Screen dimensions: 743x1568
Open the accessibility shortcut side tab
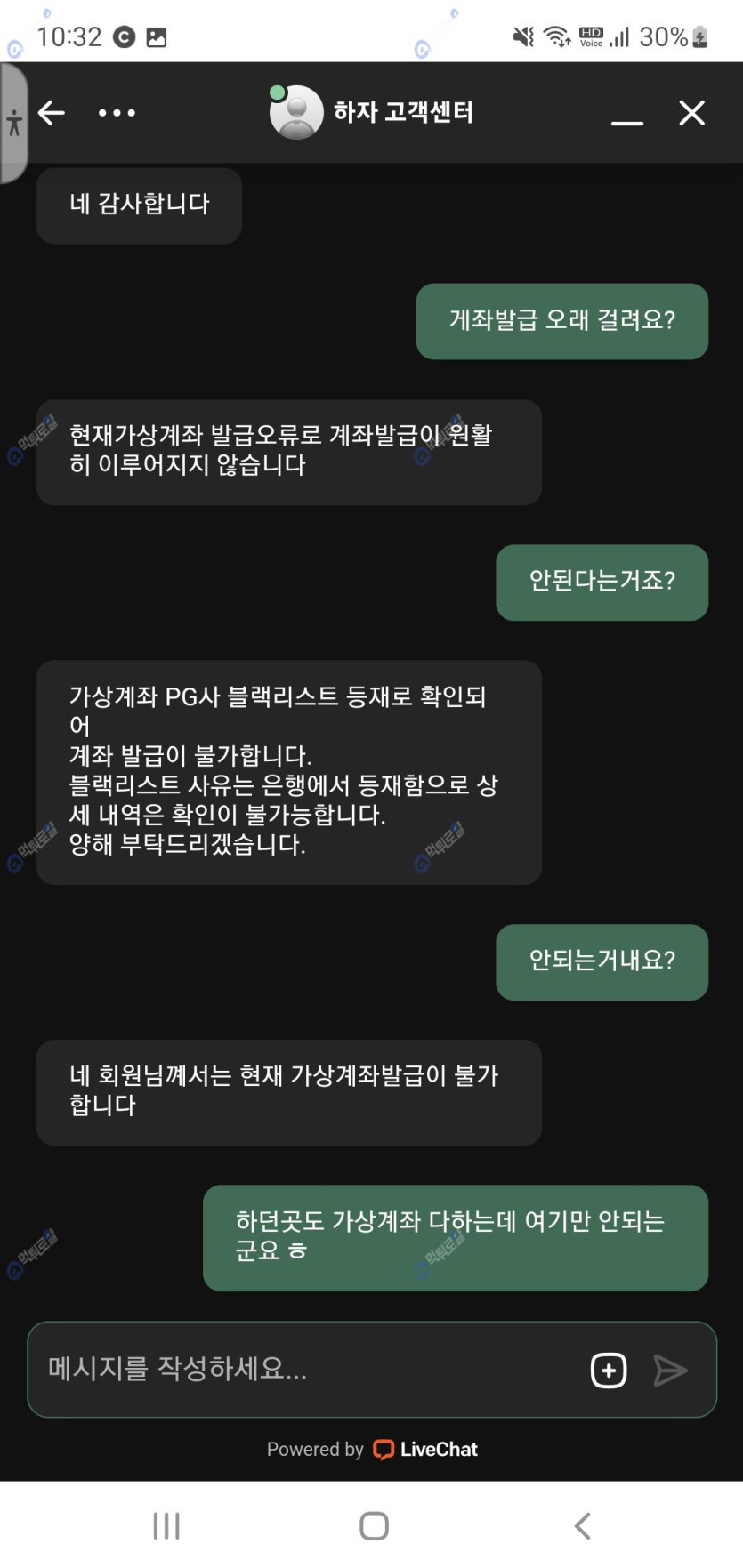click(13, 123)
